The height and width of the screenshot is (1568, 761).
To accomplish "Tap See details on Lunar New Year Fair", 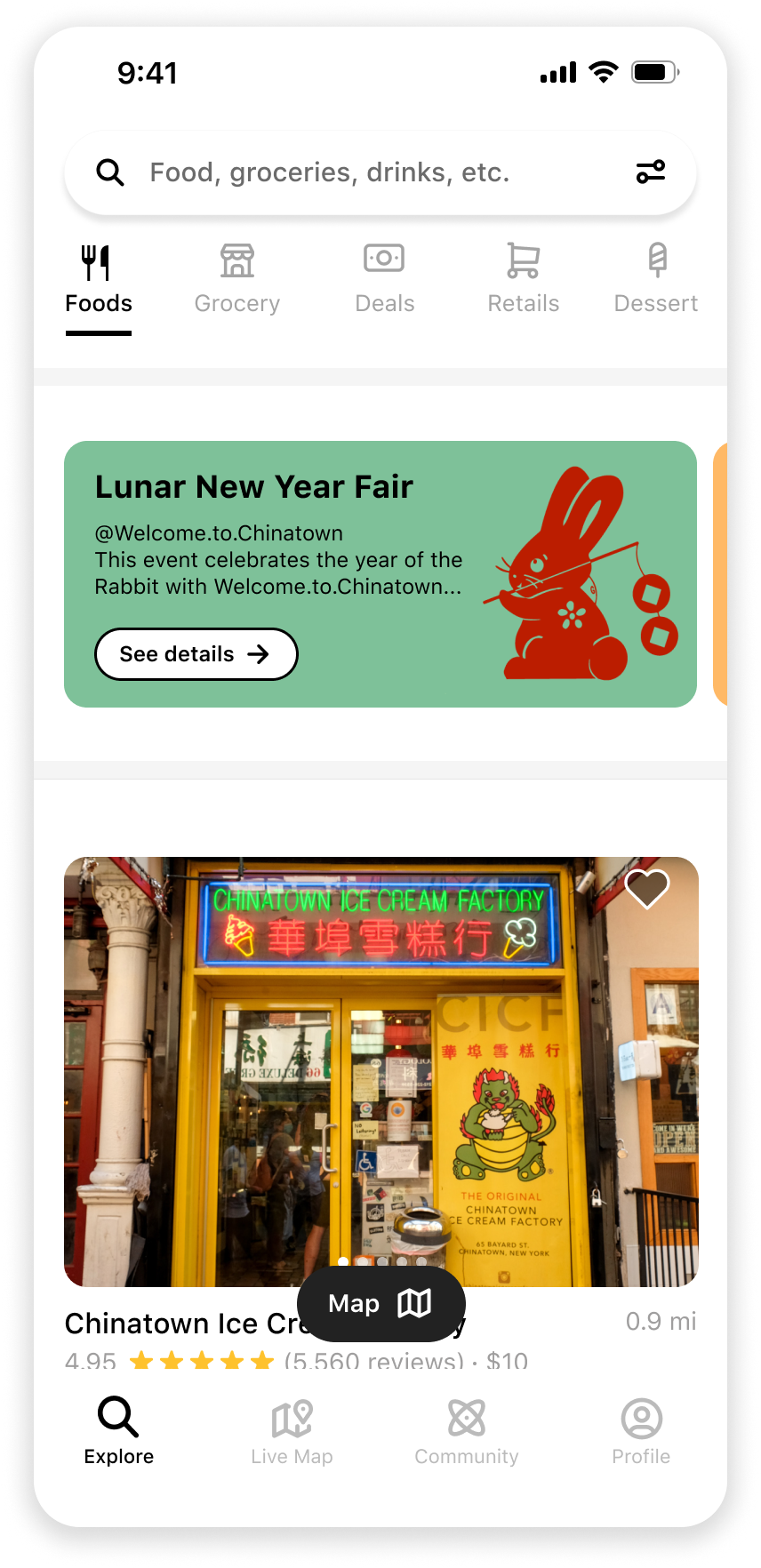I will 196,654.
